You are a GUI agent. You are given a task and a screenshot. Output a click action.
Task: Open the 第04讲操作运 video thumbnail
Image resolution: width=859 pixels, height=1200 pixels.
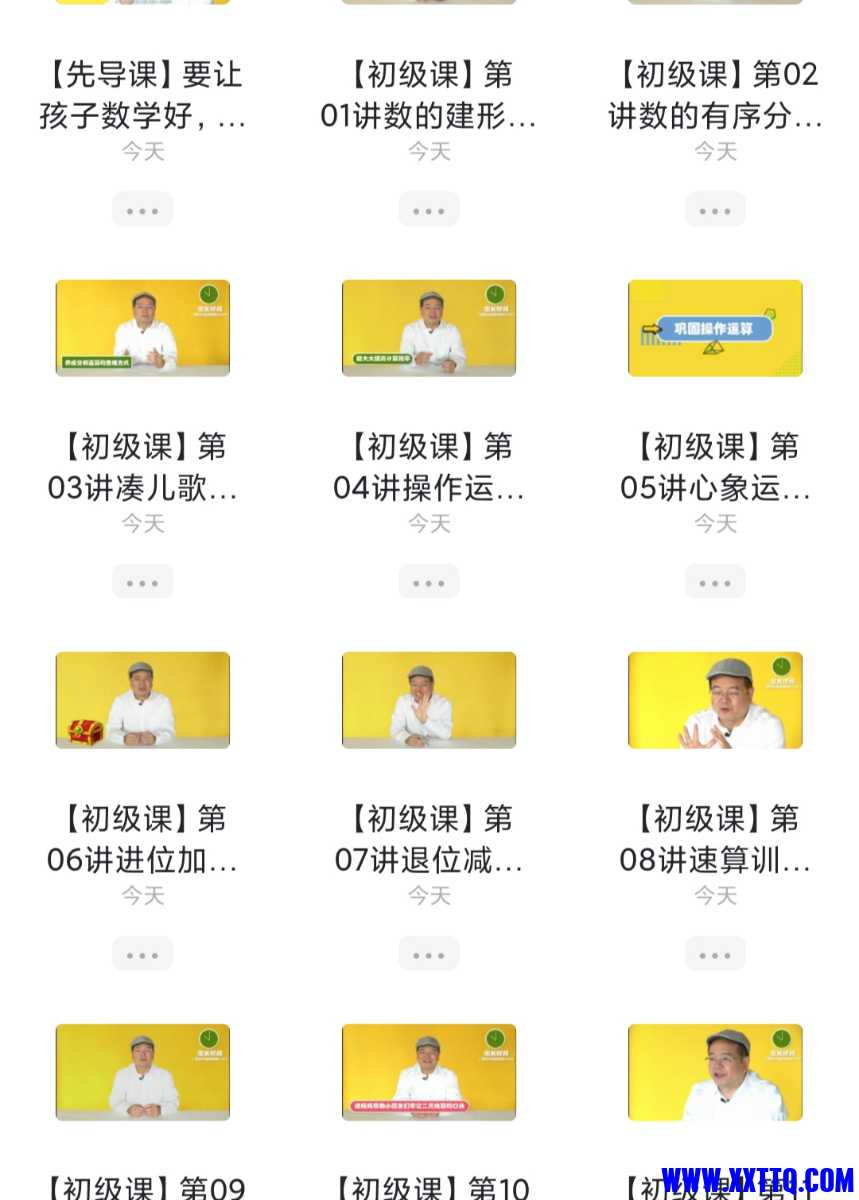click(x=429, y=328)
